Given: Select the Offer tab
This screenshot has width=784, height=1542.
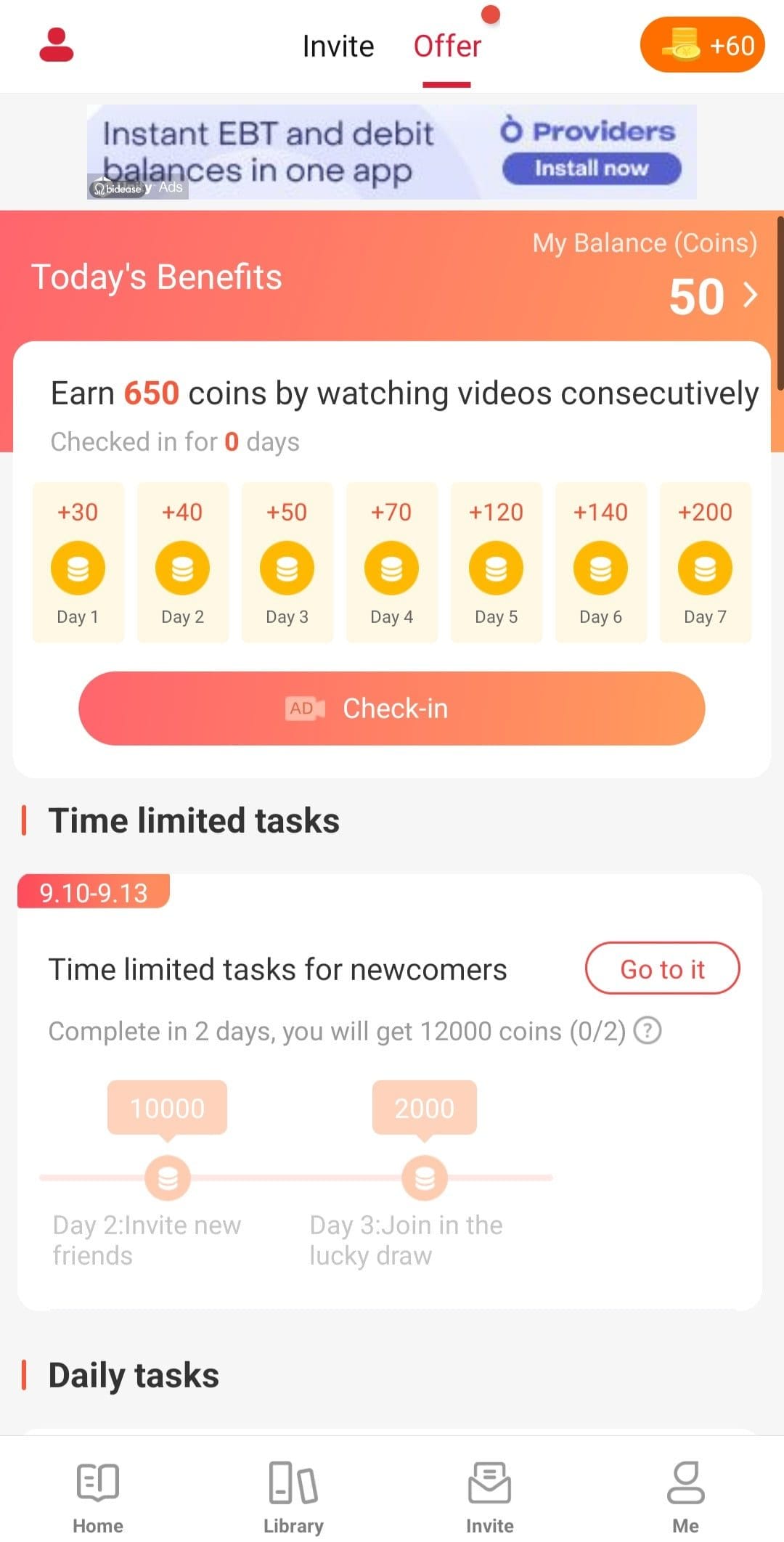Looking at the screenshot, I should pos(447,46).
